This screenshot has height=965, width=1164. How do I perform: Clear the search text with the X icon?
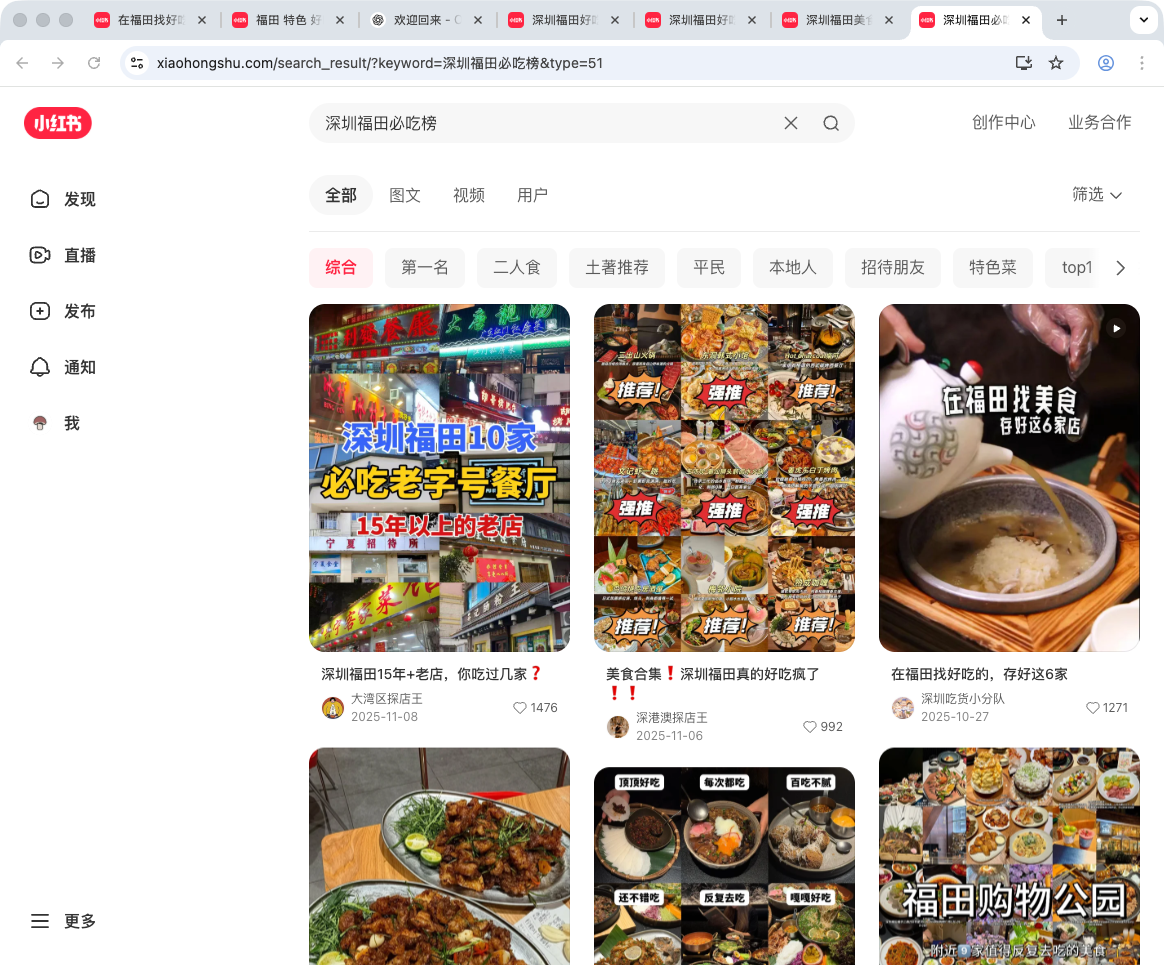(x=790, y=123)
